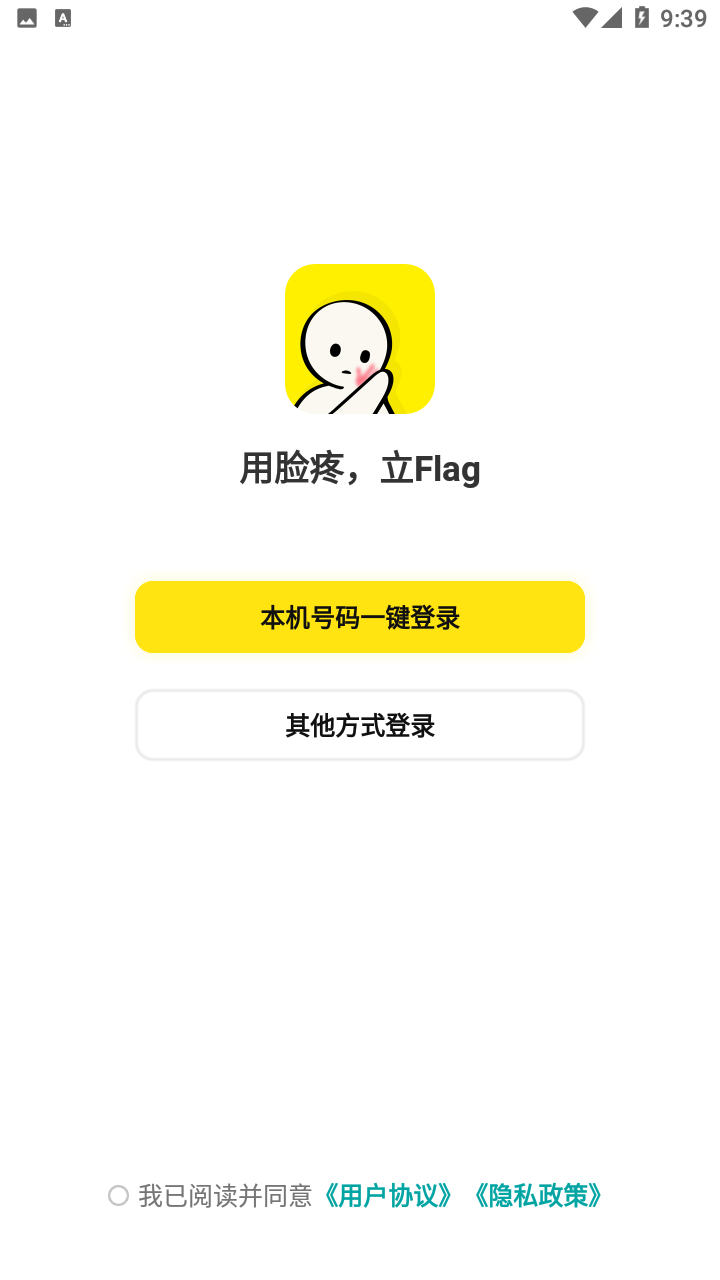720x1280 pixels.
Task: Tap 本机号码一键登录 button
Action: pos(360,617)
